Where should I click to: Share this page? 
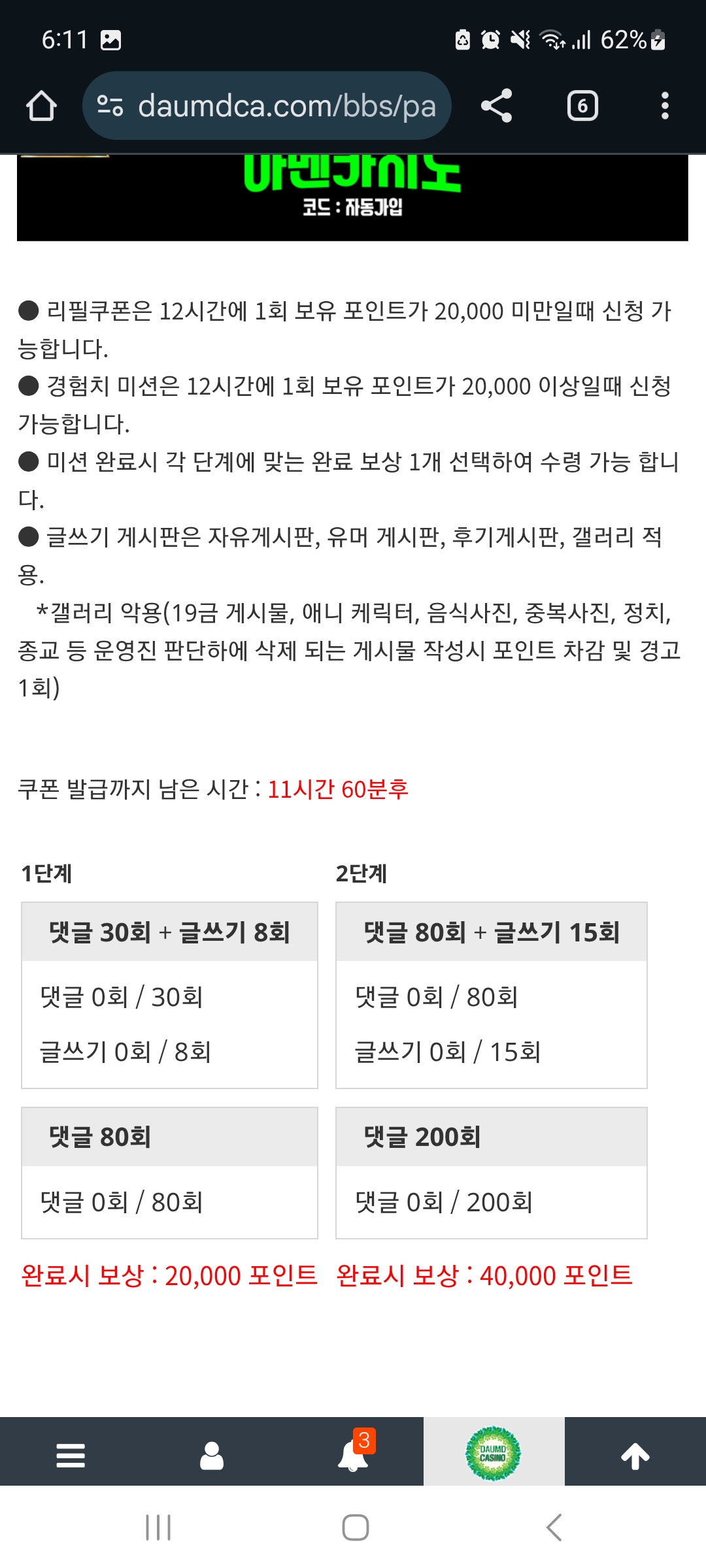(x=496, y=106)
